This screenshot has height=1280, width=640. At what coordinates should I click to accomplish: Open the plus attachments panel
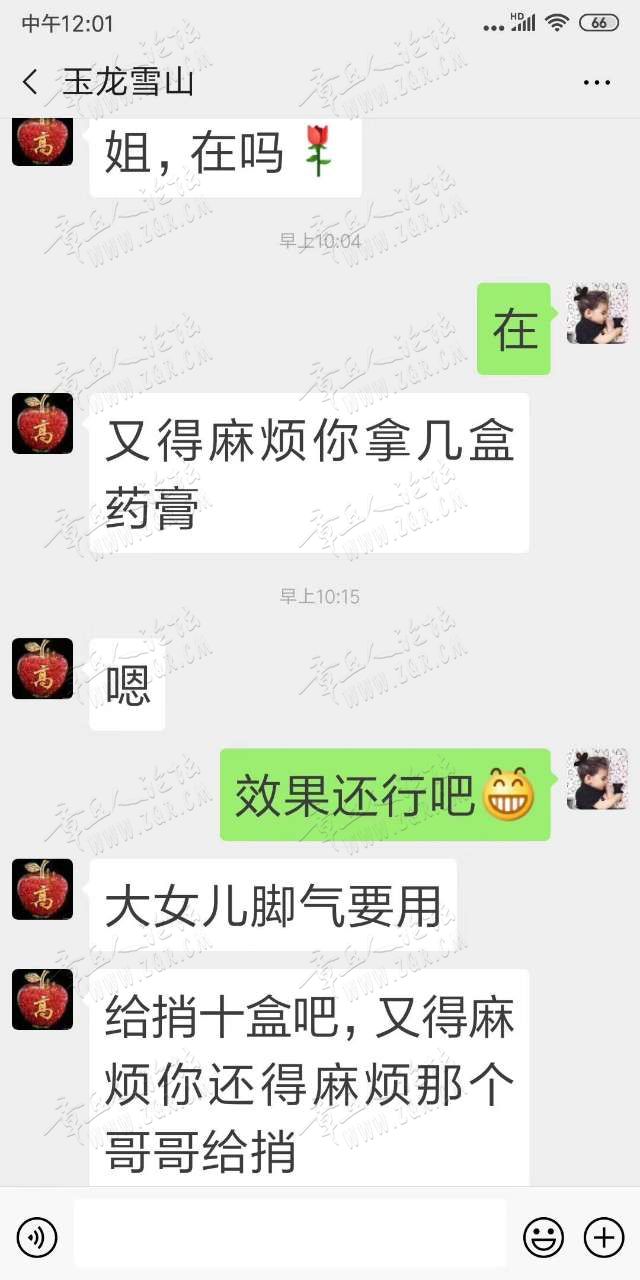[604, 1238]
